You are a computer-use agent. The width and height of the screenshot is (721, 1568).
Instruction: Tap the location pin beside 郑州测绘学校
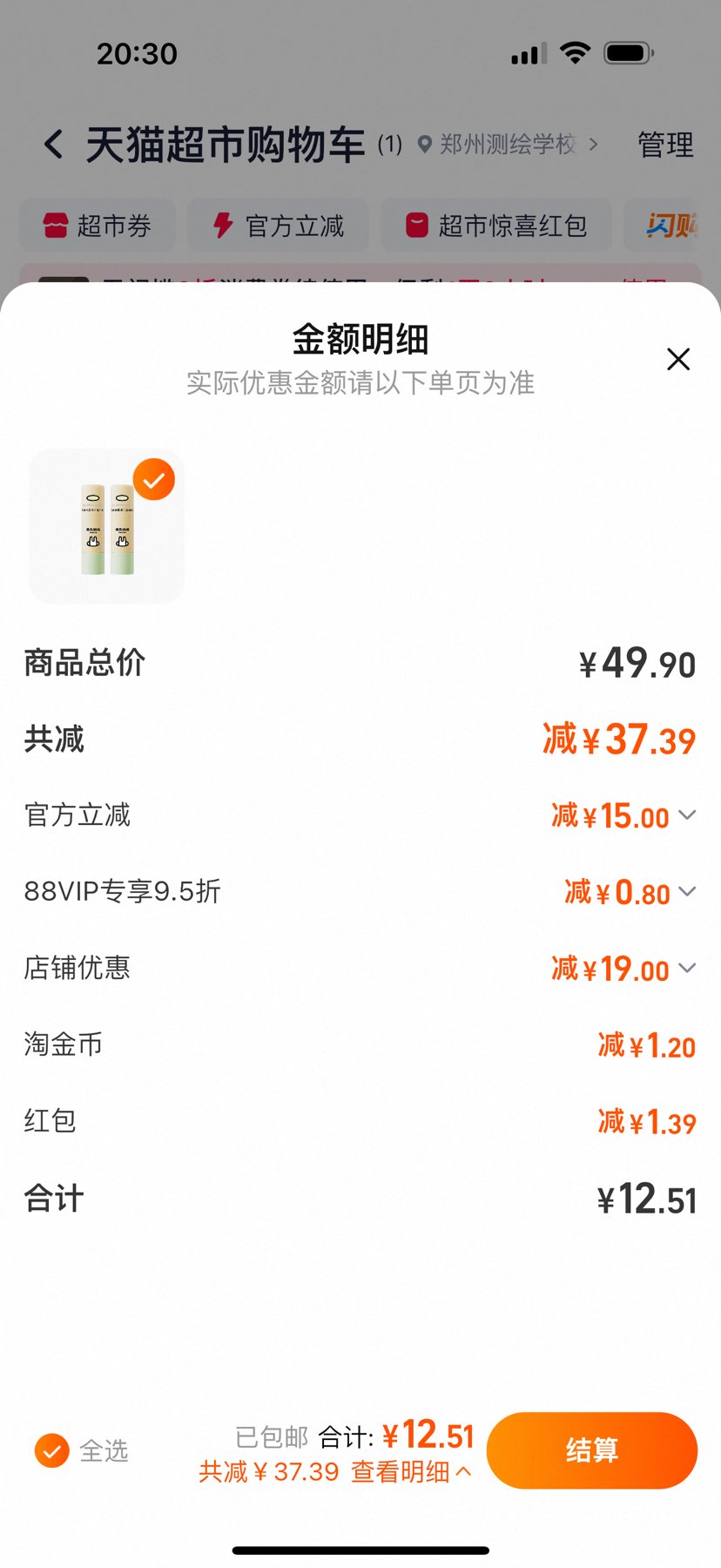pyautogui.click(x=424, y=145)
